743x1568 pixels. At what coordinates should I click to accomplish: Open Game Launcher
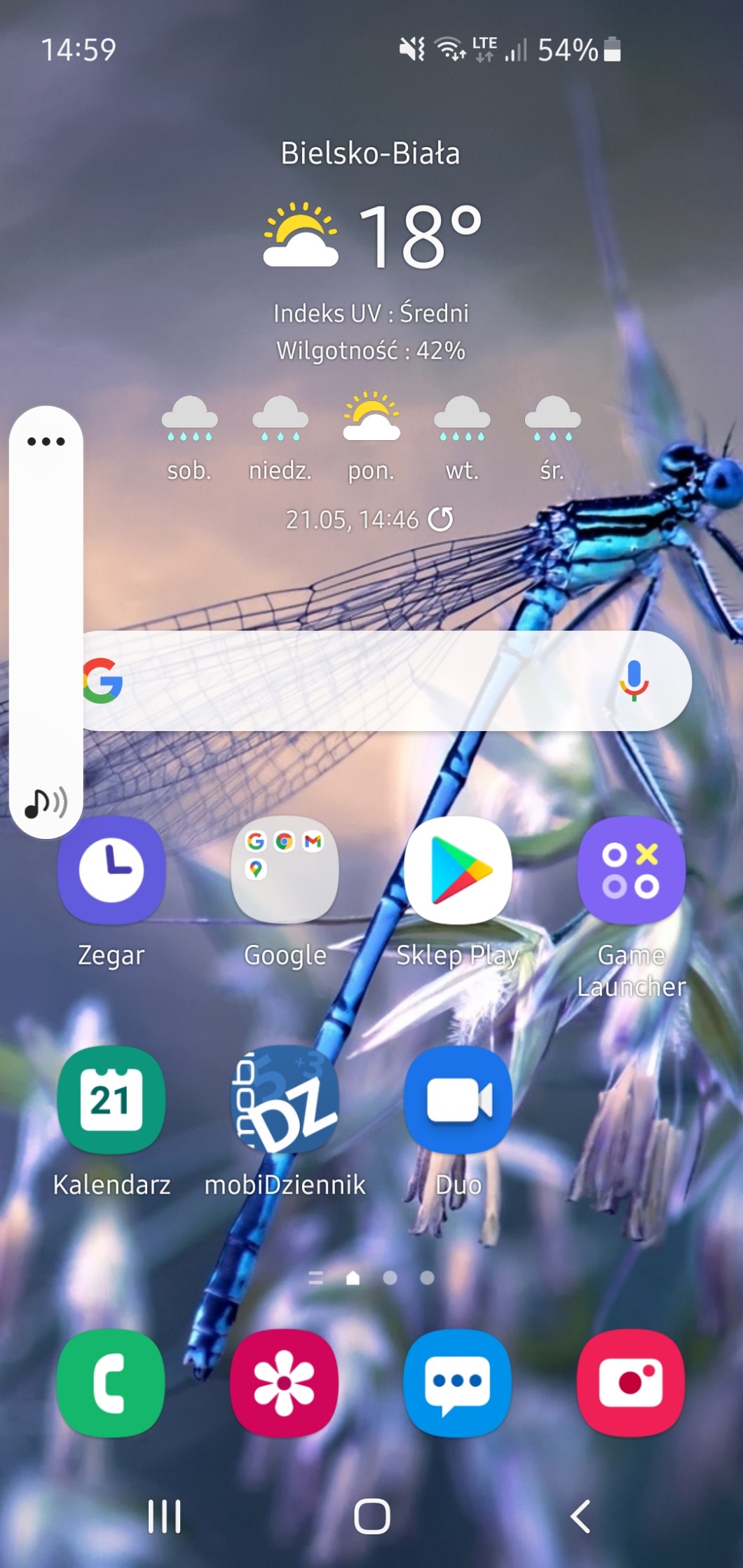pyautogui.click(x=631, y=870)
